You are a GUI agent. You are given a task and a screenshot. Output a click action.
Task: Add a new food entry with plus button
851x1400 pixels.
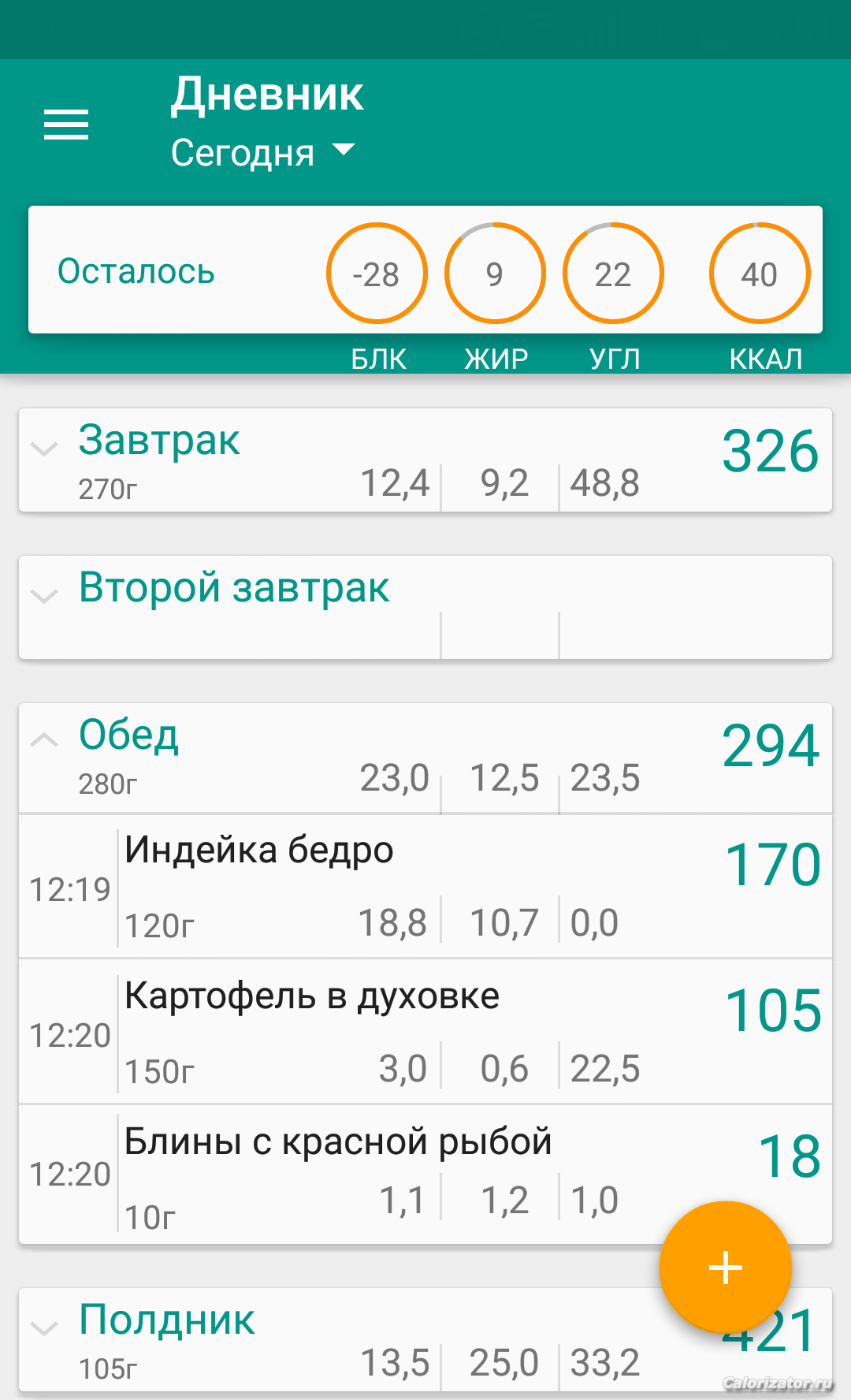(725, 1267)
